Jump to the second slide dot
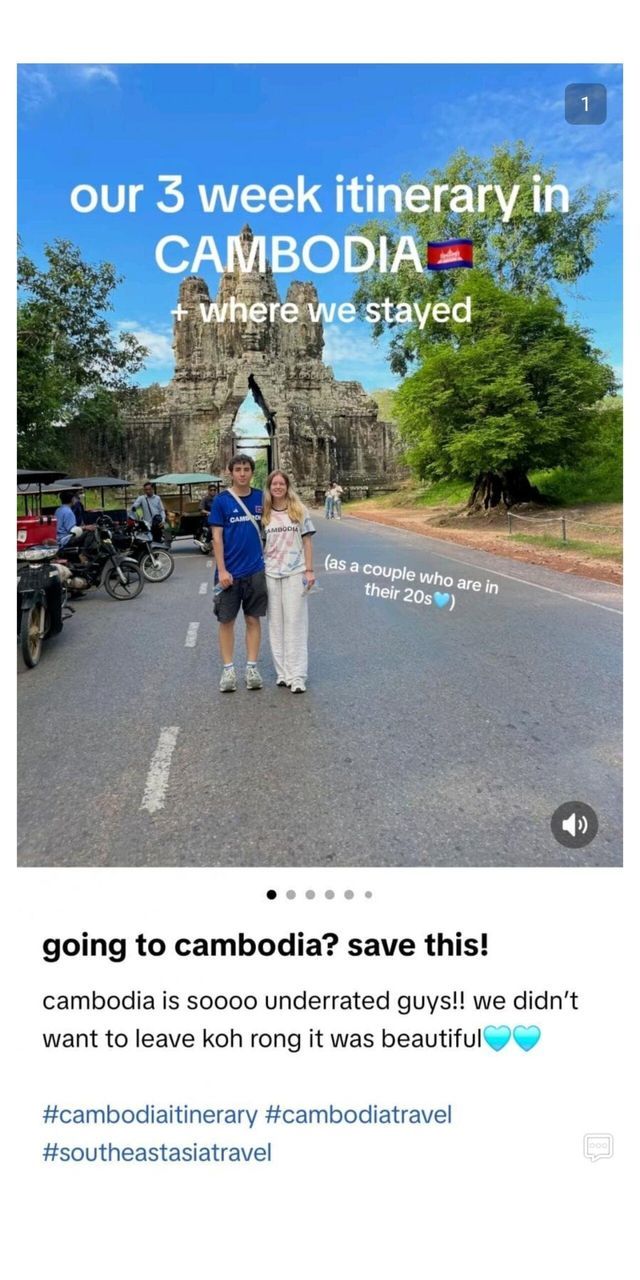Screen dimensions: 640x1280 click(x=291, y=895)
